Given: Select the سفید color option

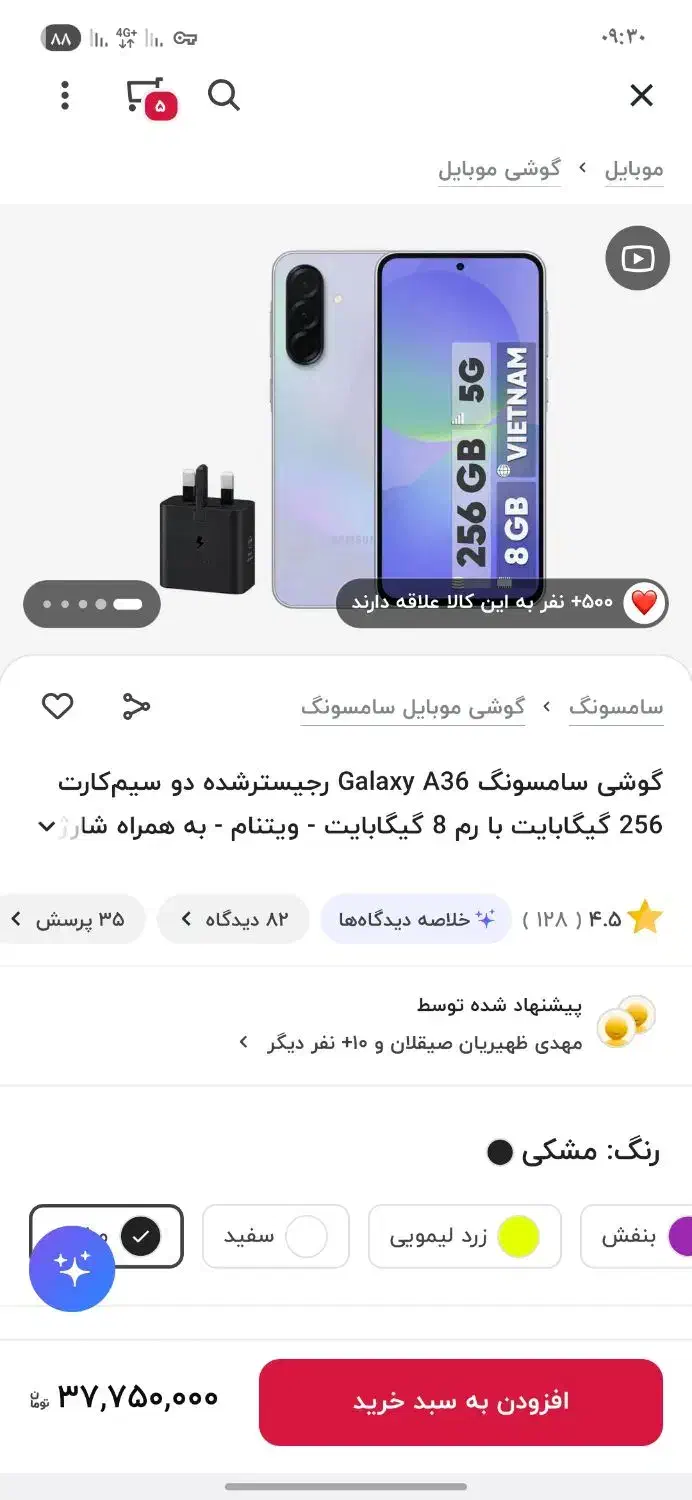Looking at the screenshot, I should coord(275,1237).
